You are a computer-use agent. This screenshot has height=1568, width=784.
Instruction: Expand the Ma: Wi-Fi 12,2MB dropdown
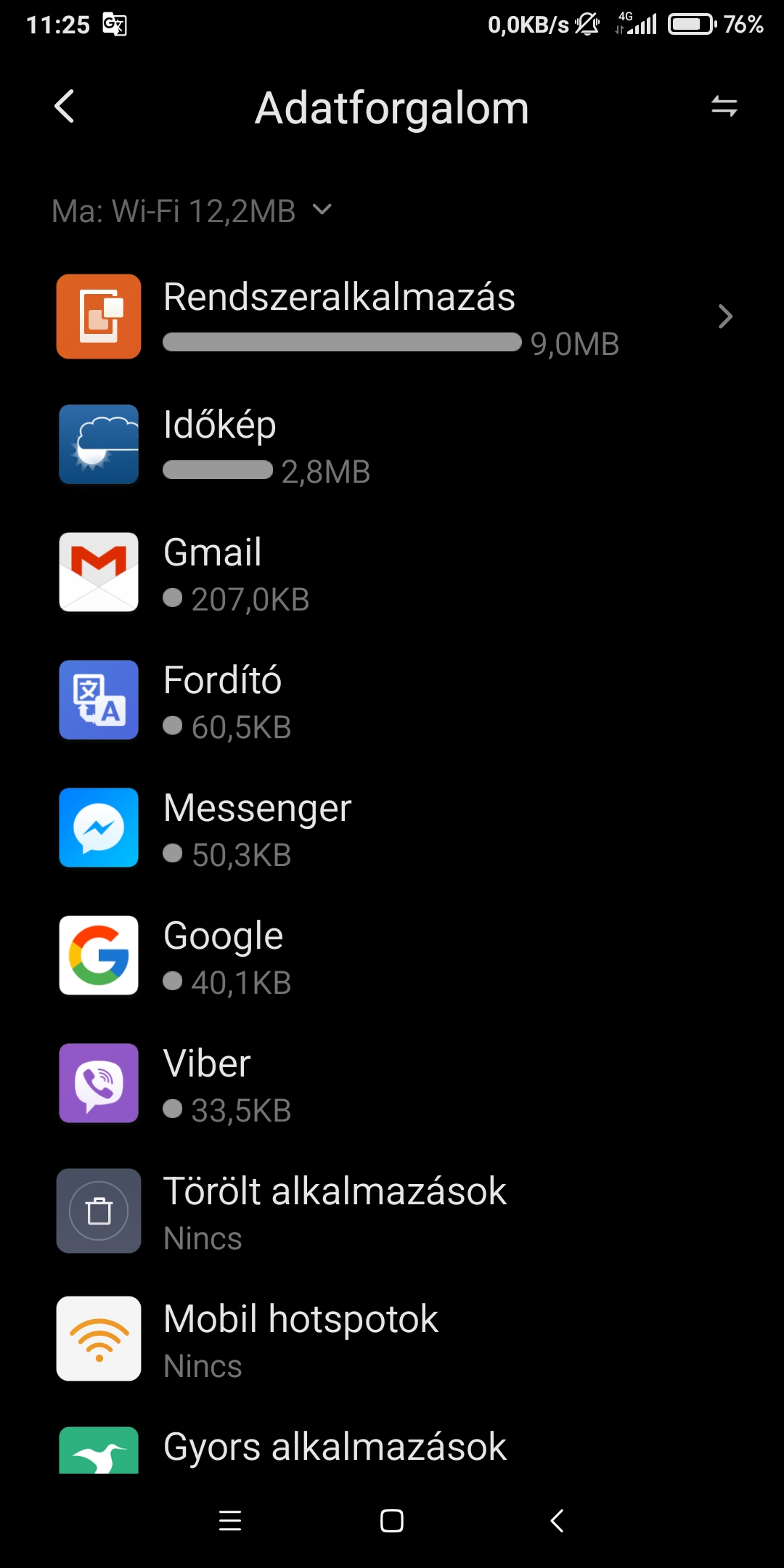click(x=192, y=211)
